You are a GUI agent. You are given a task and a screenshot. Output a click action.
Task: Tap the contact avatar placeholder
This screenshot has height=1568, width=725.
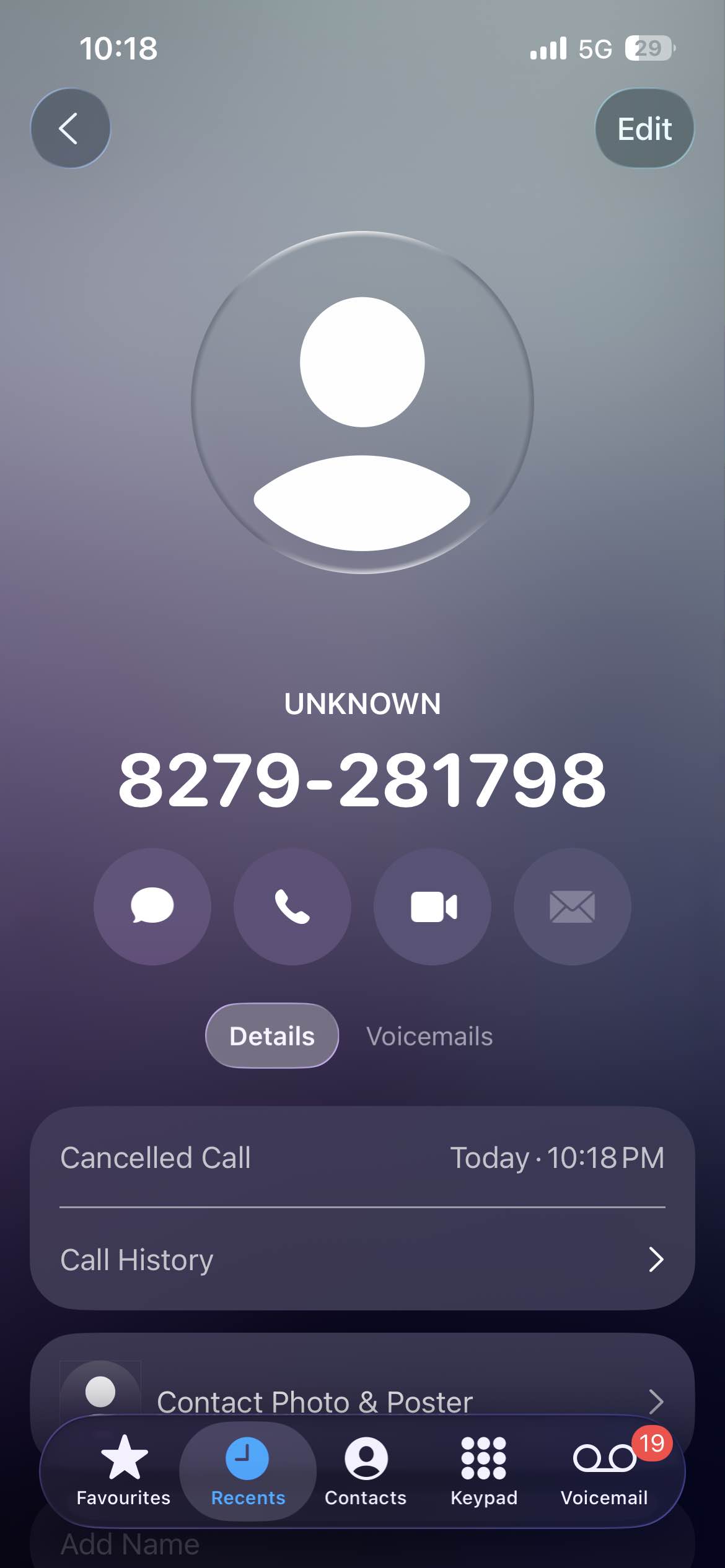click(x=362, y=403)
